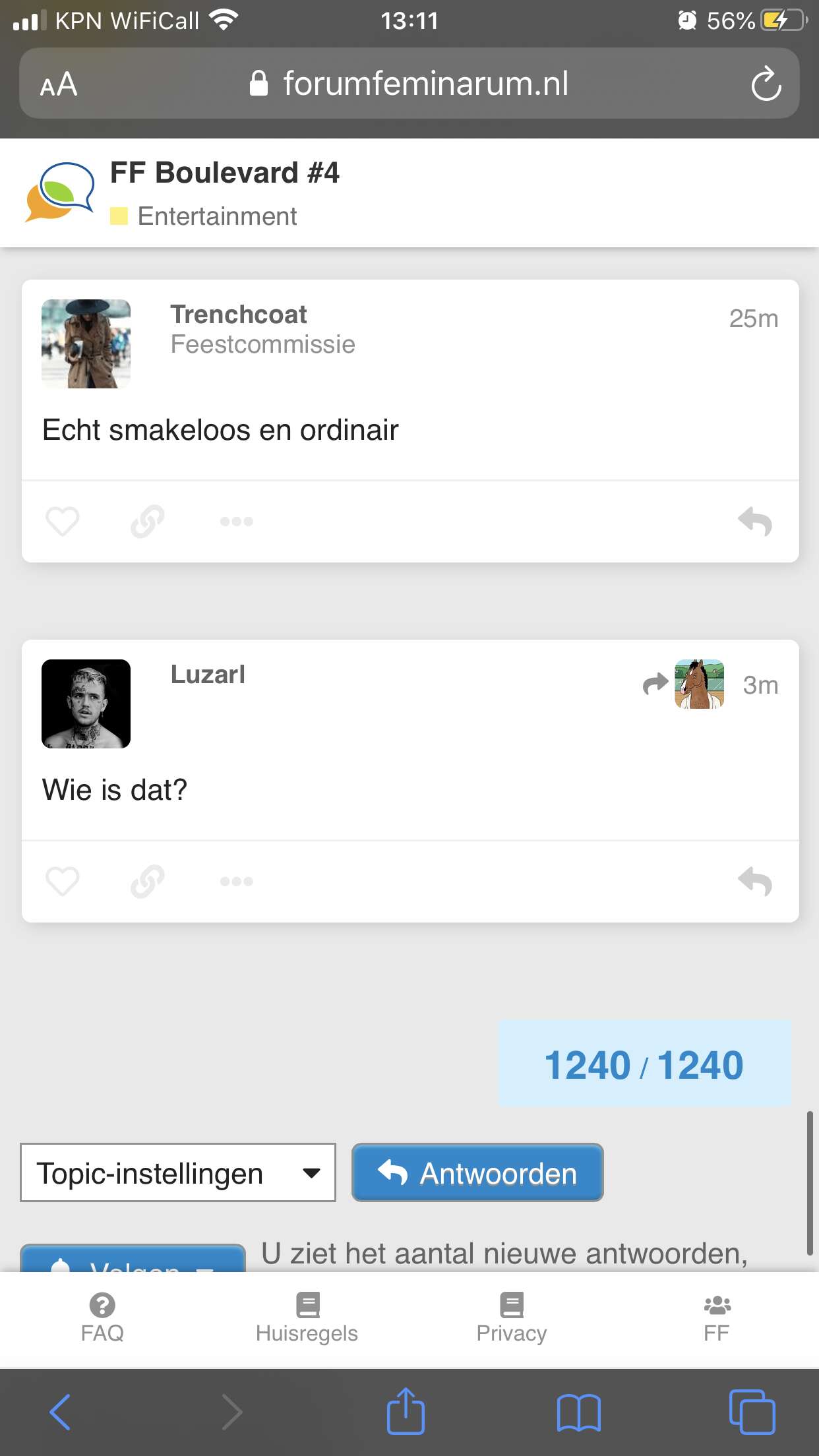
Task: Reply to Trenchcoat's post
Action: click(755, 521)
